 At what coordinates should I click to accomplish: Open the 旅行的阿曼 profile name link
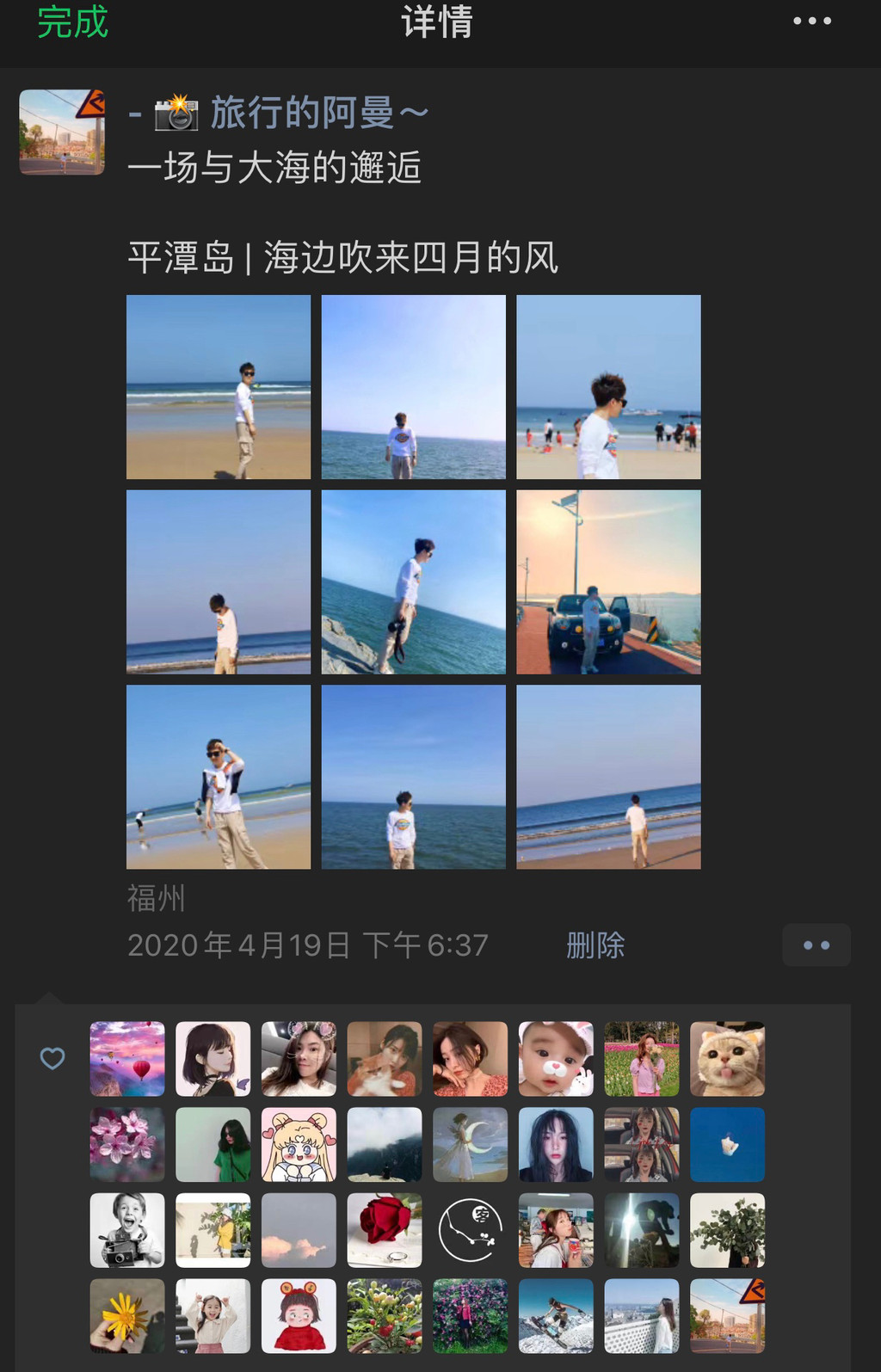tap(317, 113)
